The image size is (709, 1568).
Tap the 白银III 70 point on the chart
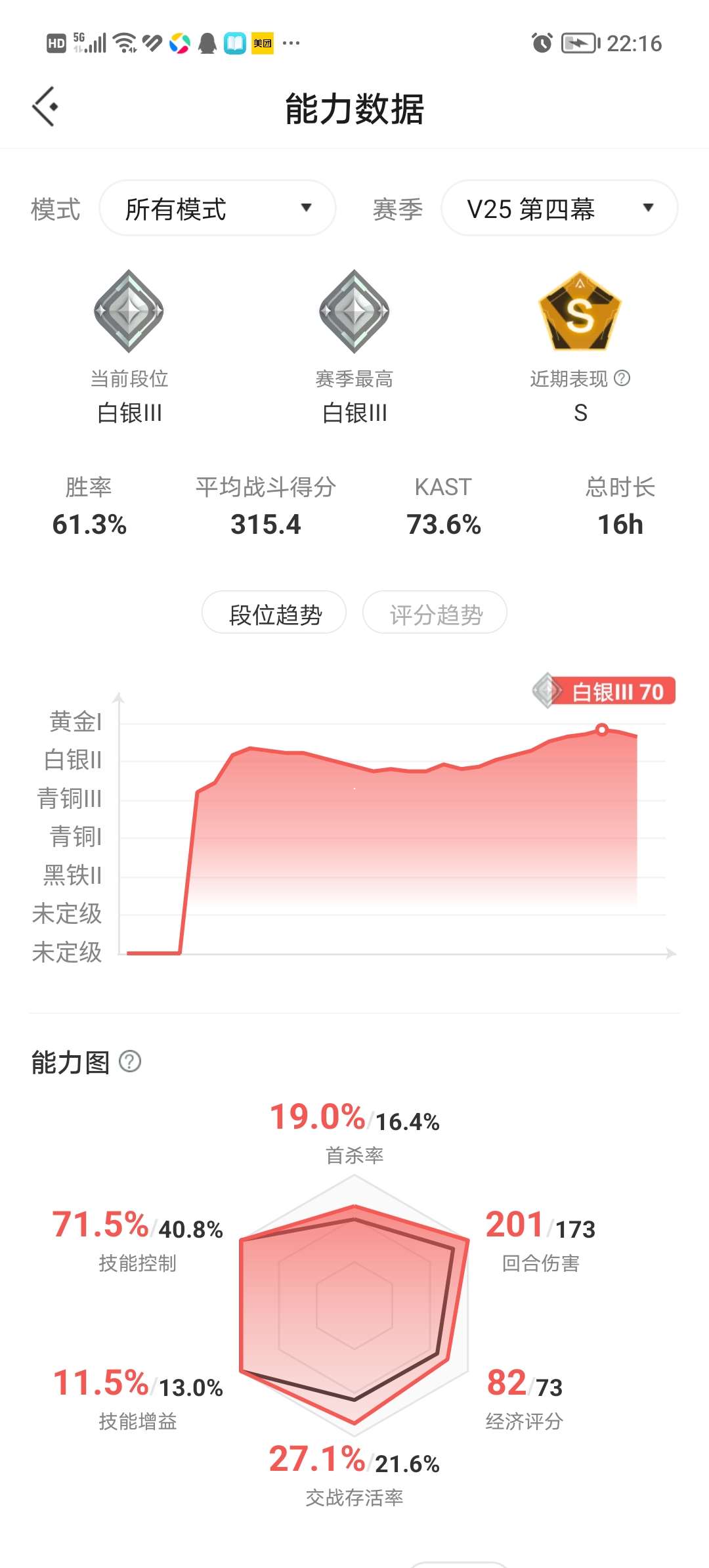coord(601,730)
